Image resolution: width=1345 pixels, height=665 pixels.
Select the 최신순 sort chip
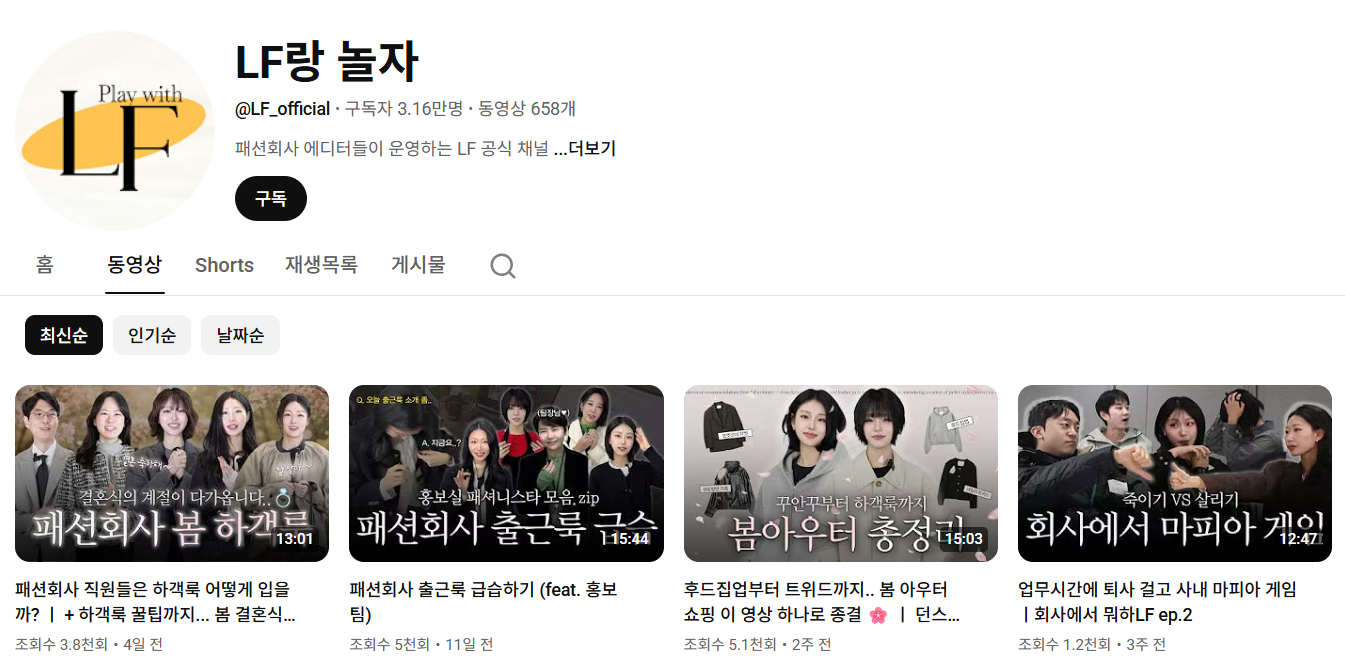pos(64,336)
